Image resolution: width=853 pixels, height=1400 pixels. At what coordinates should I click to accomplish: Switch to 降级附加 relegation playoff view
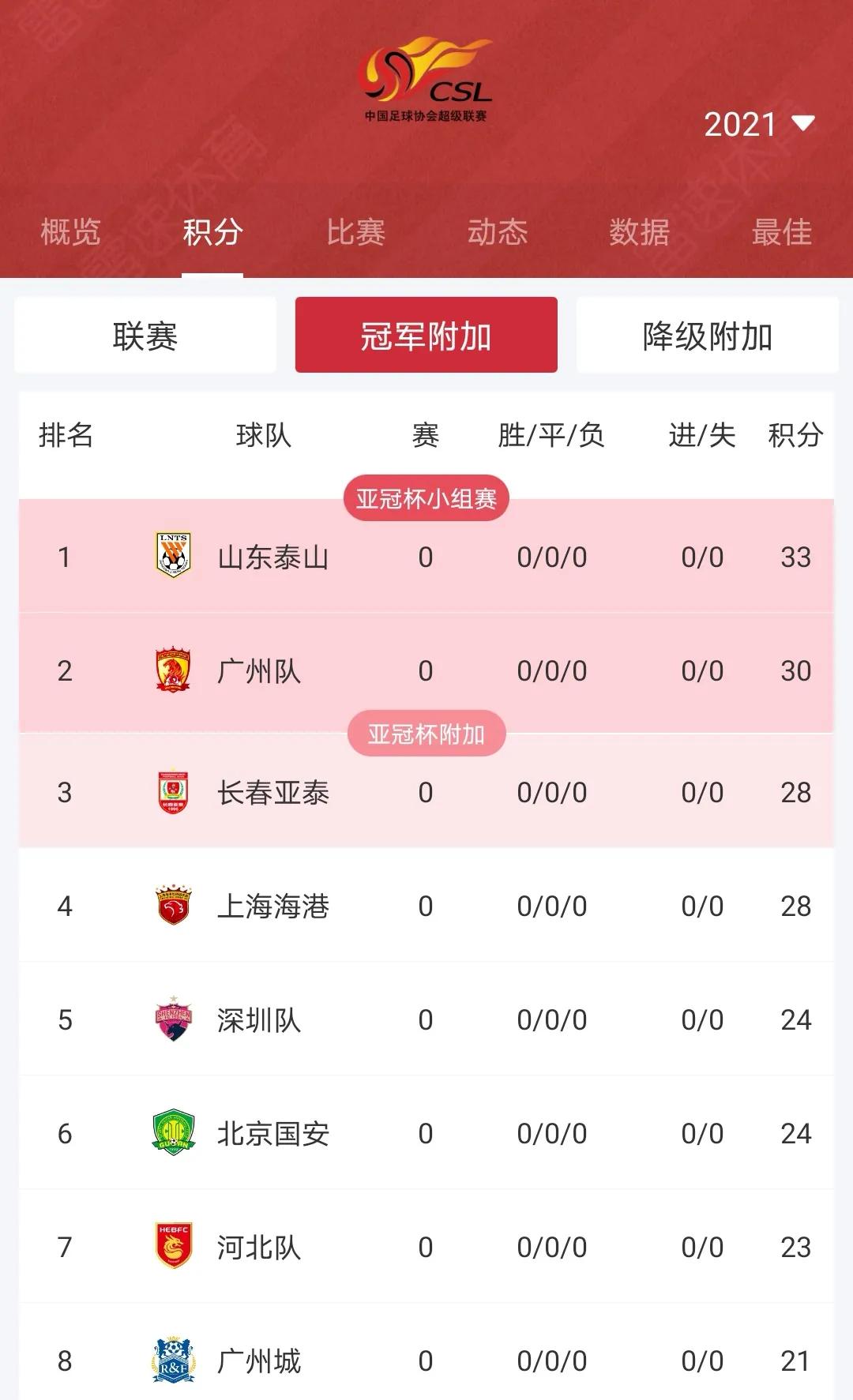point(708,335)
